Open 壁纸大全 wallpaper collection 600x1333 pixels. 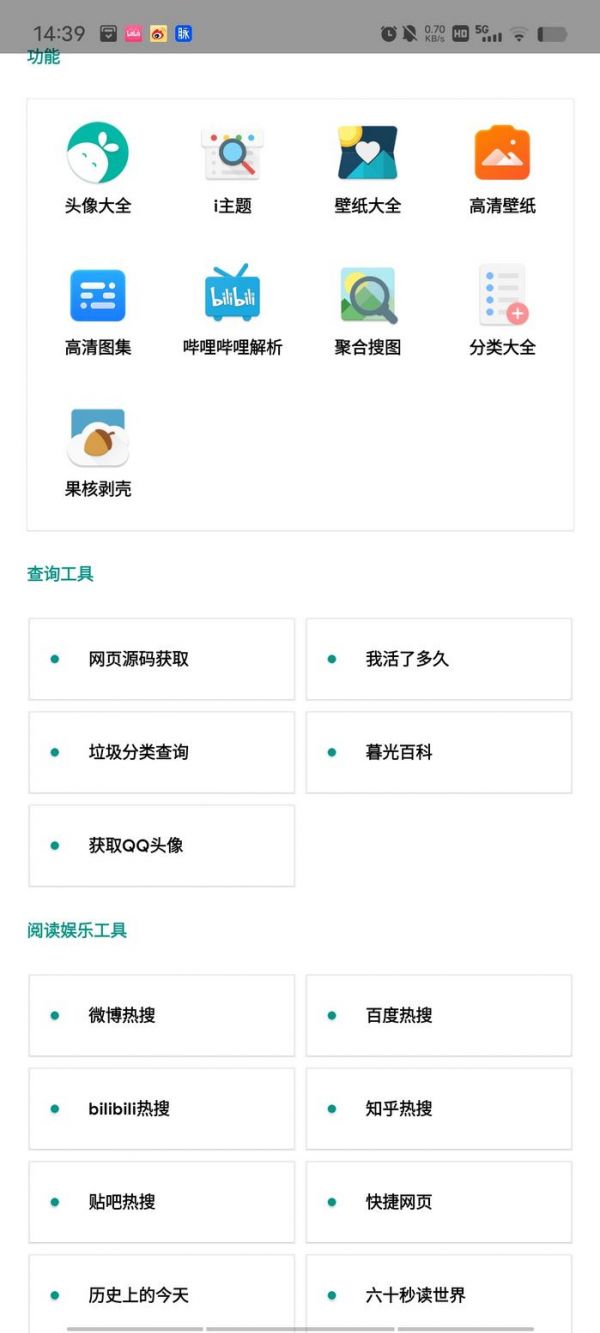pos(367,168)
